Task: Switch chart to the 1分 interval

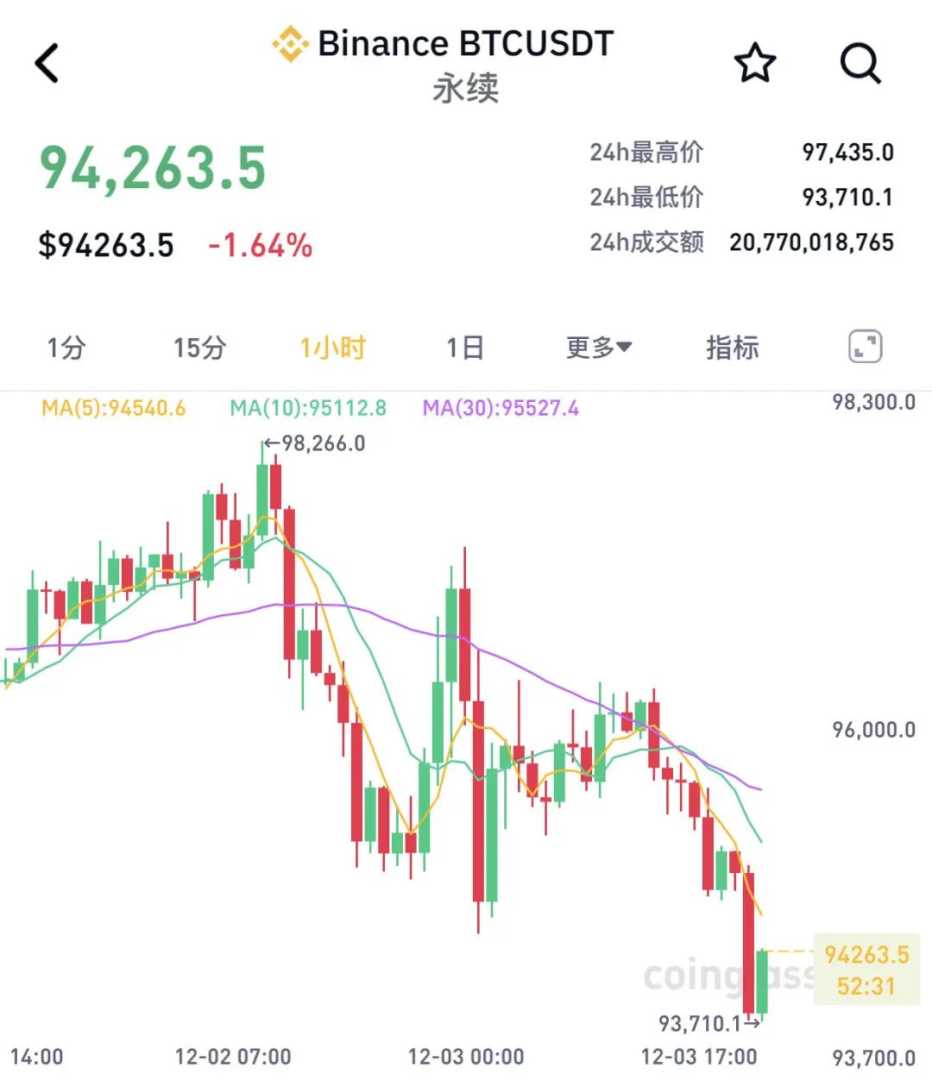Action: pyautogui.click(x=66, y=348)
